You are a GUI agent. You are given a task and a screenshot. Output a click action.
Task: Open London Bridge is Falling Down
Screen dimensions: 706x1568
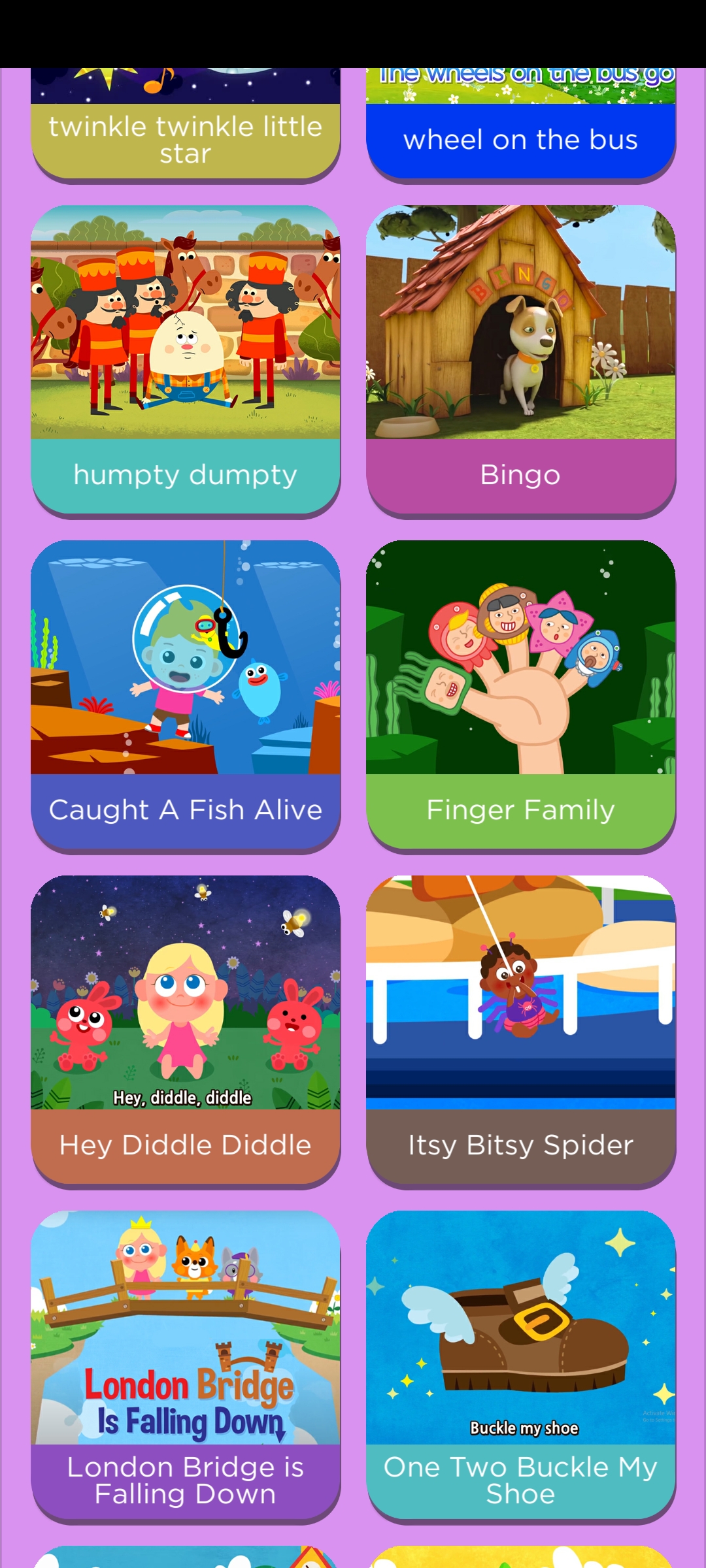186,1365
